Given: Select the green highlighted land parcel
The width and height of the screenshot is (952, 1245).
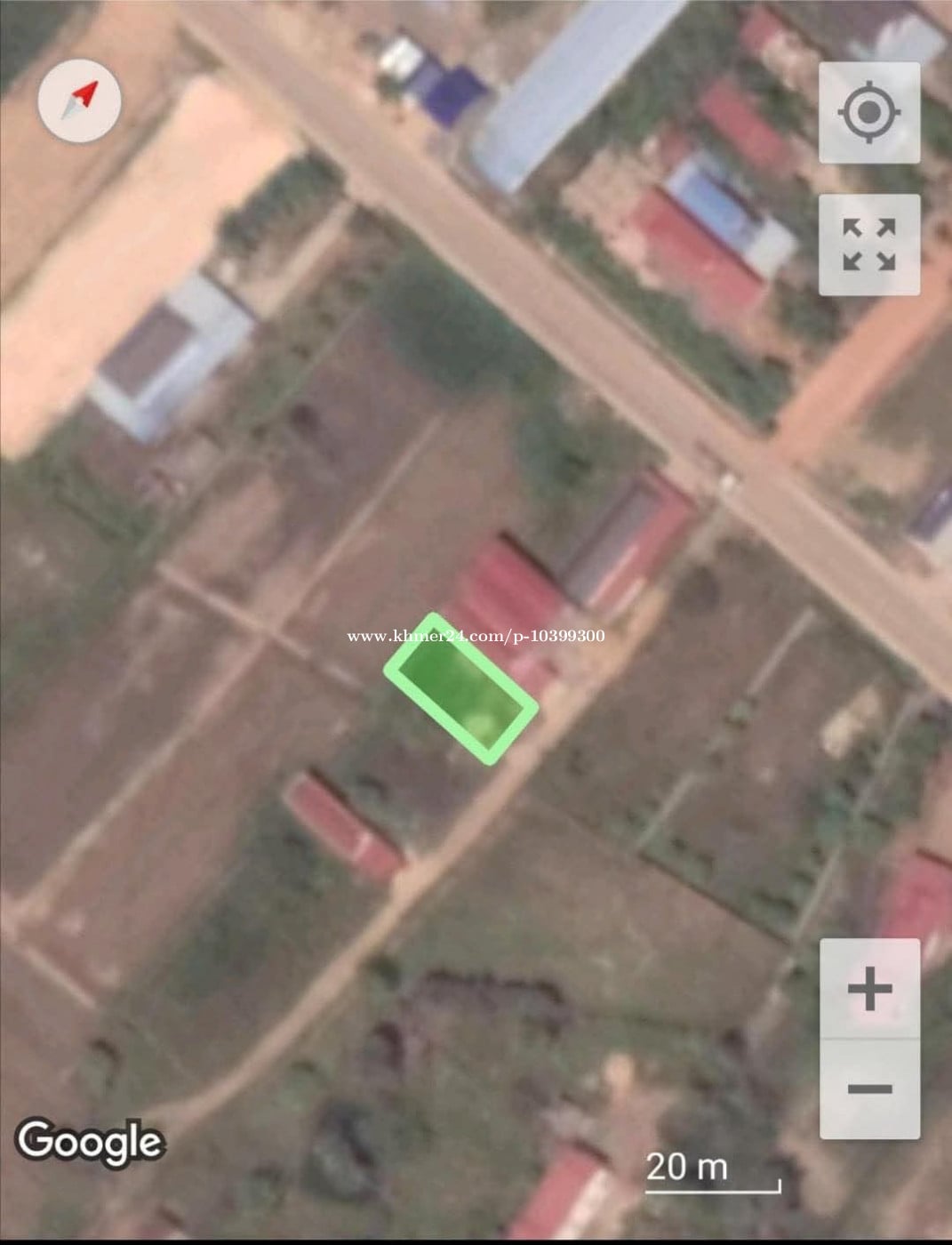Looking at the screenshot, I should click(x=460, y=687).
